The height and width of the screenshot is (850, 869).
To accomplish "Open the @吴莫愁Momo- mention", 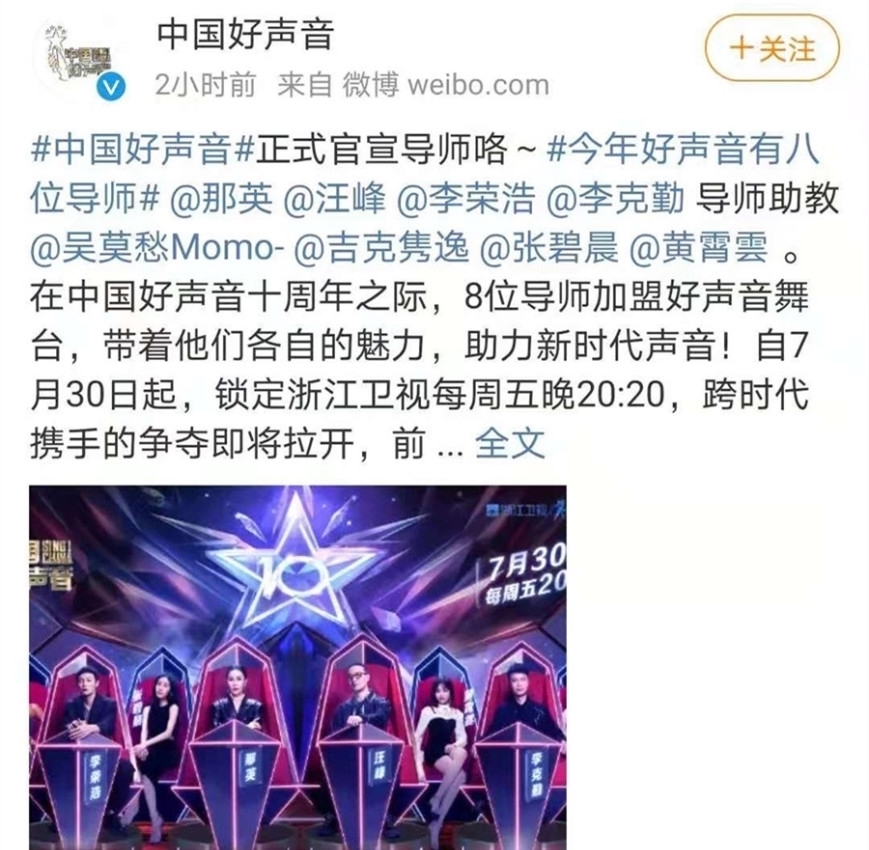I will [158, 246].
